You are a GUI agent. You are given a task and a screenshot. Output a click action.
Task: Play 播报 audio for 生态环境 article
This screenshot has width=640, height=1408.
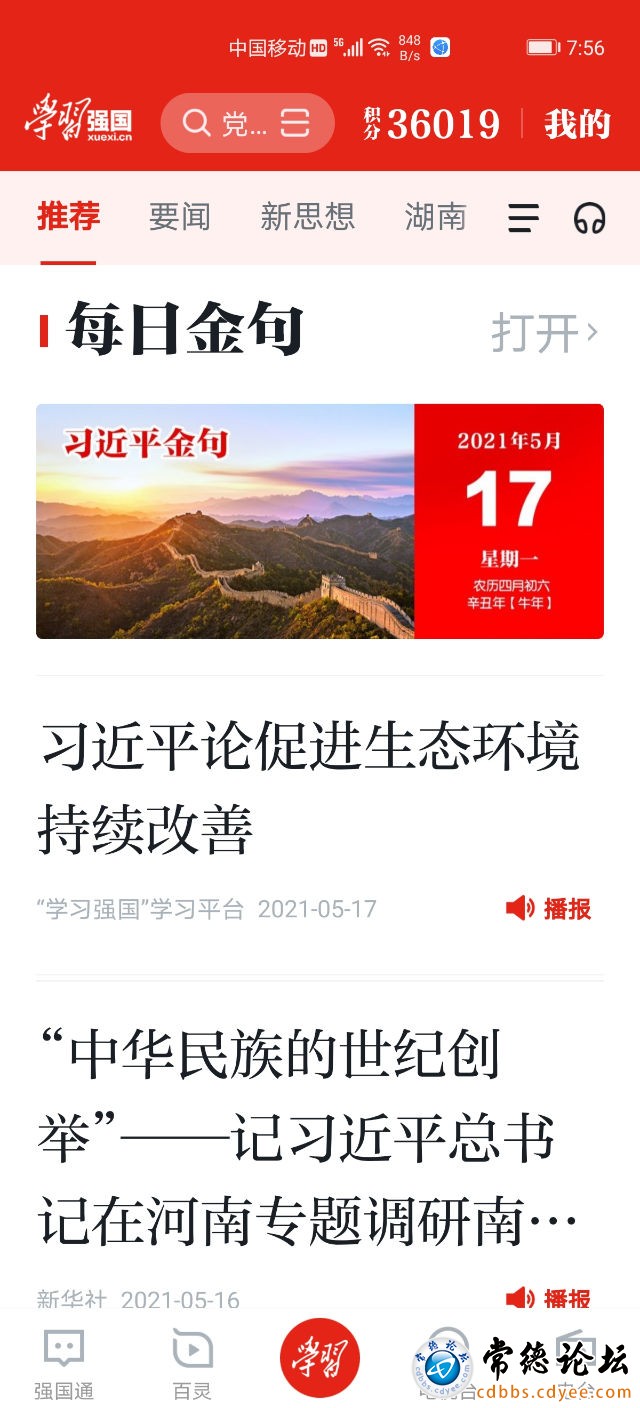[549, 909]
